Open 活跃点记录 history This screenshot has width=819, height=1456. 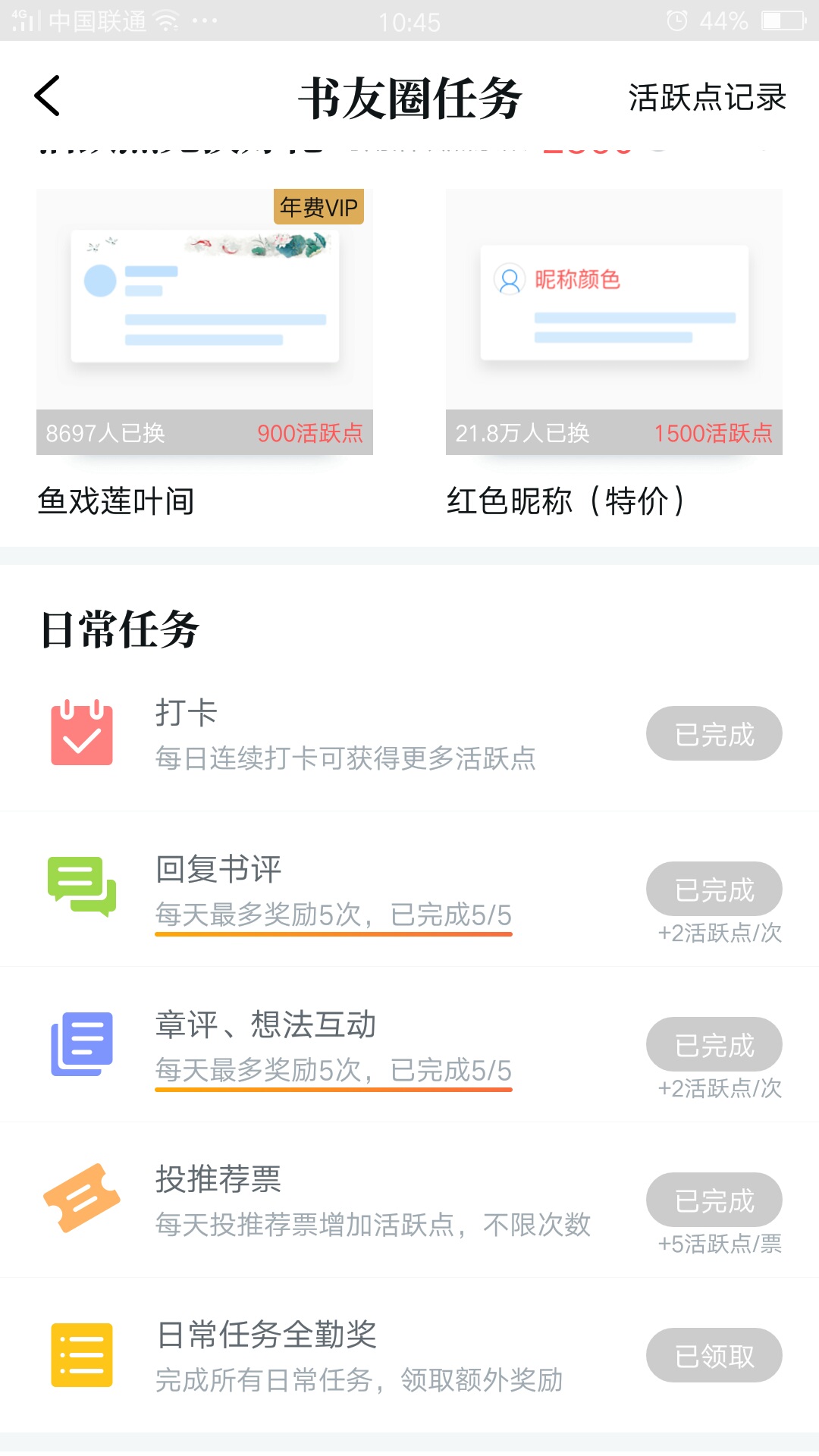707,97
